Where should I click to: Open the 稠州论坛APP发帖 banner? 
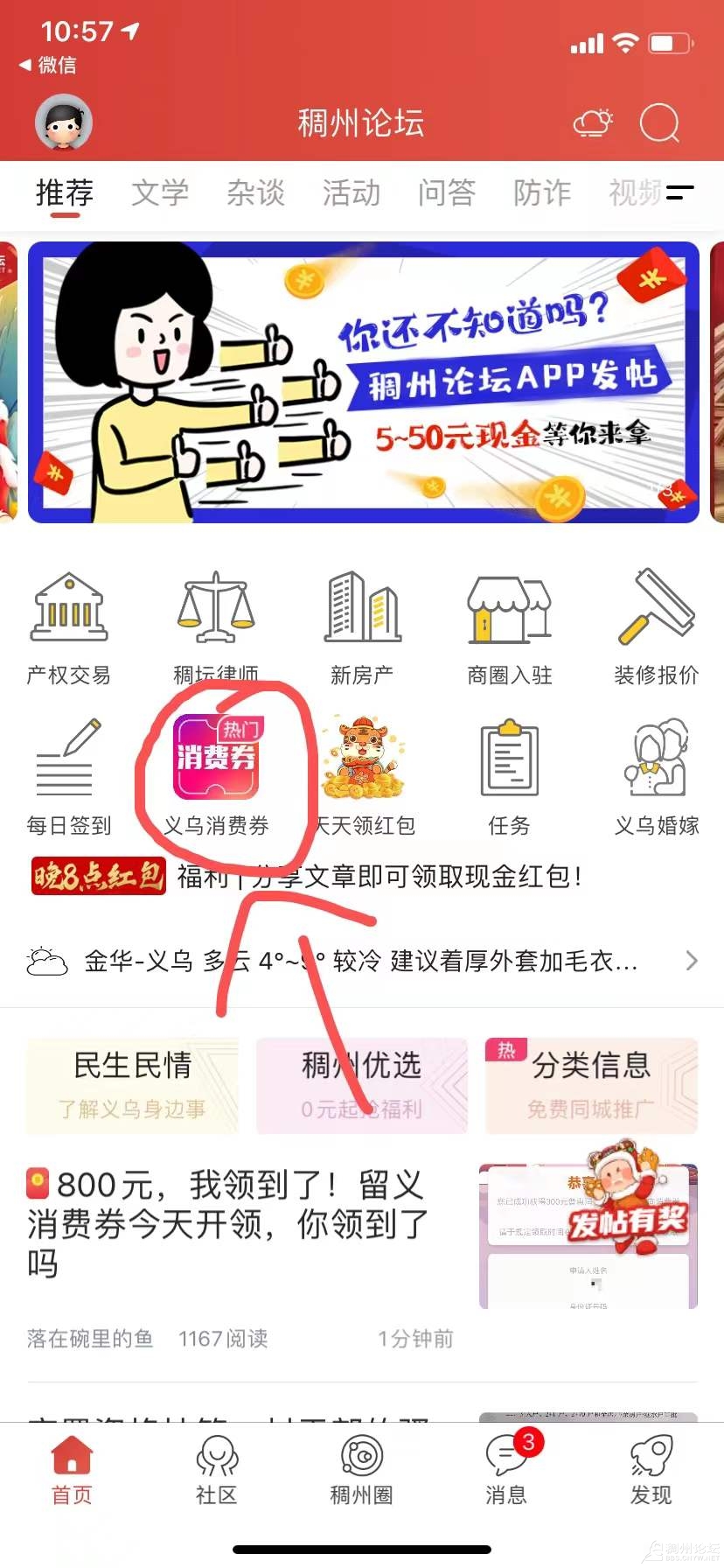coord(363,382)
